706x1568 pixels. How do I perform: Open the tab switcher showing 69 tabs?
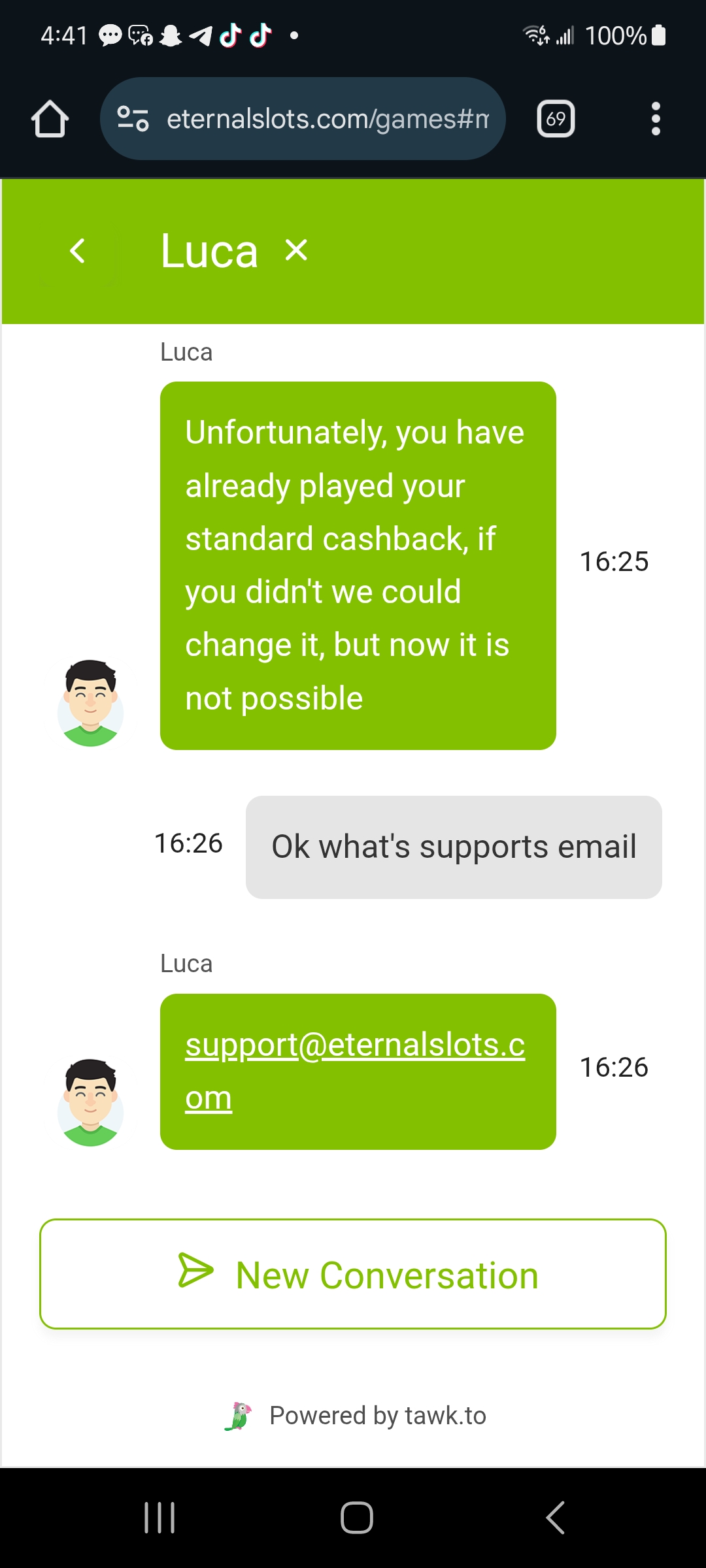click(556, 119)
